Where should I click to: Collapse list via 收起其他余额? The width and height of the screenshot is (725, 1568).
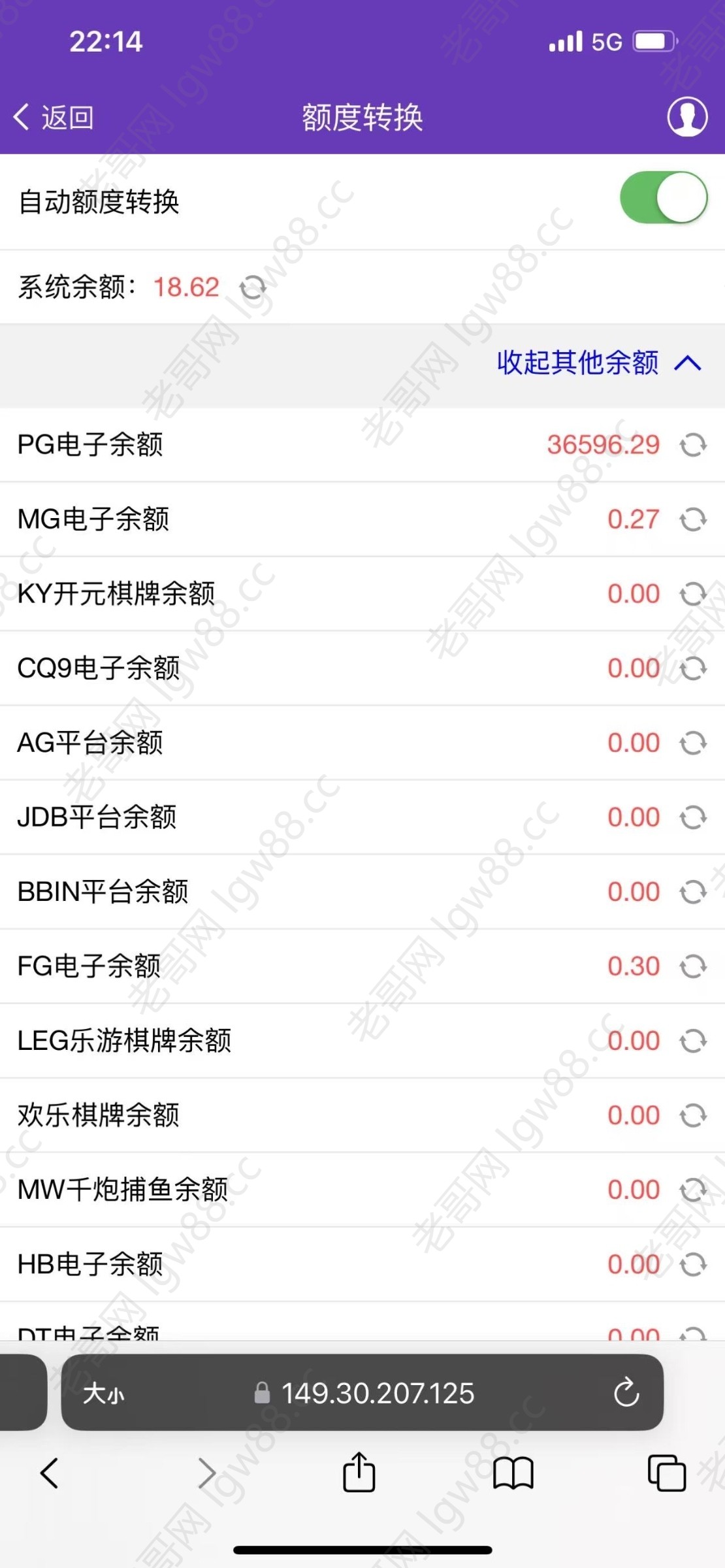[599, 363]
